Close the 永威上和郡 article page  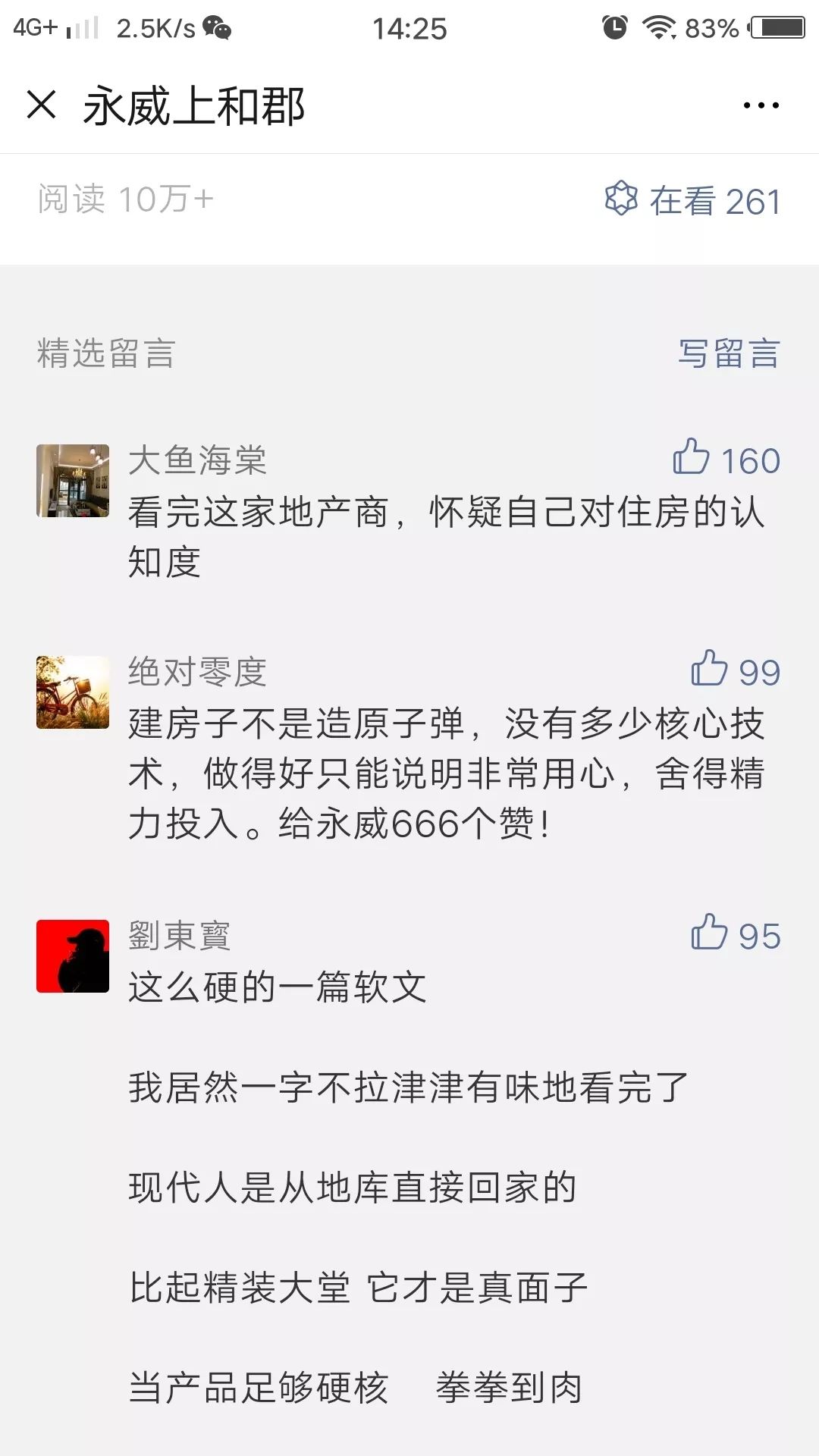(42, 105)
